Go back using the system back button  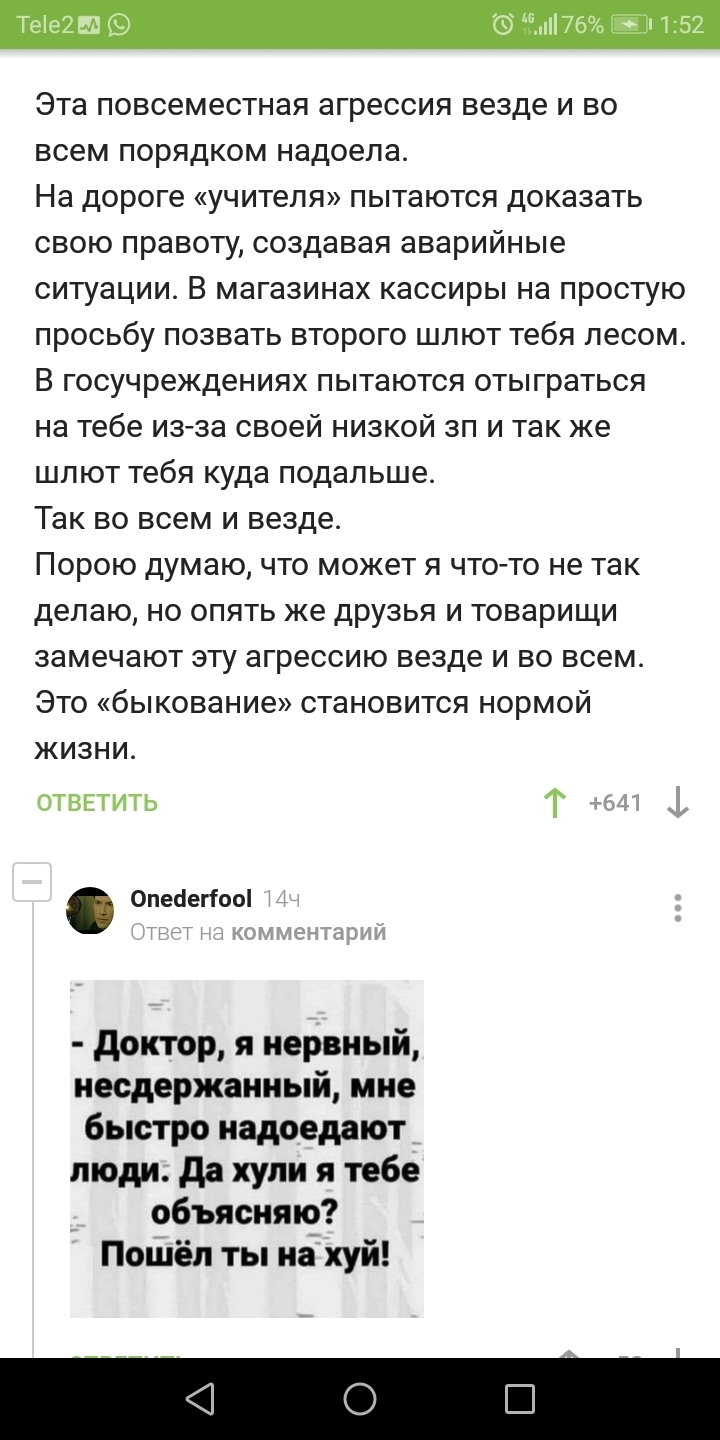[200, 1398]
